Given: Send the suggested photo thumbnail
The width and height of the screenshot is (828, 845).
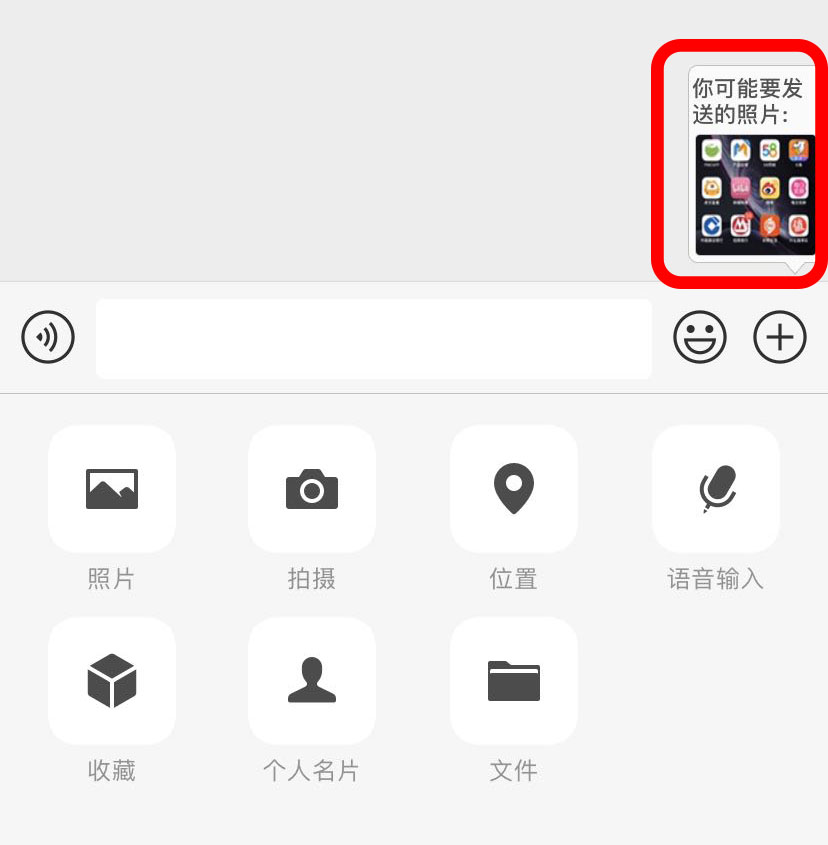Looking at the screenshot, I should 755,195.
